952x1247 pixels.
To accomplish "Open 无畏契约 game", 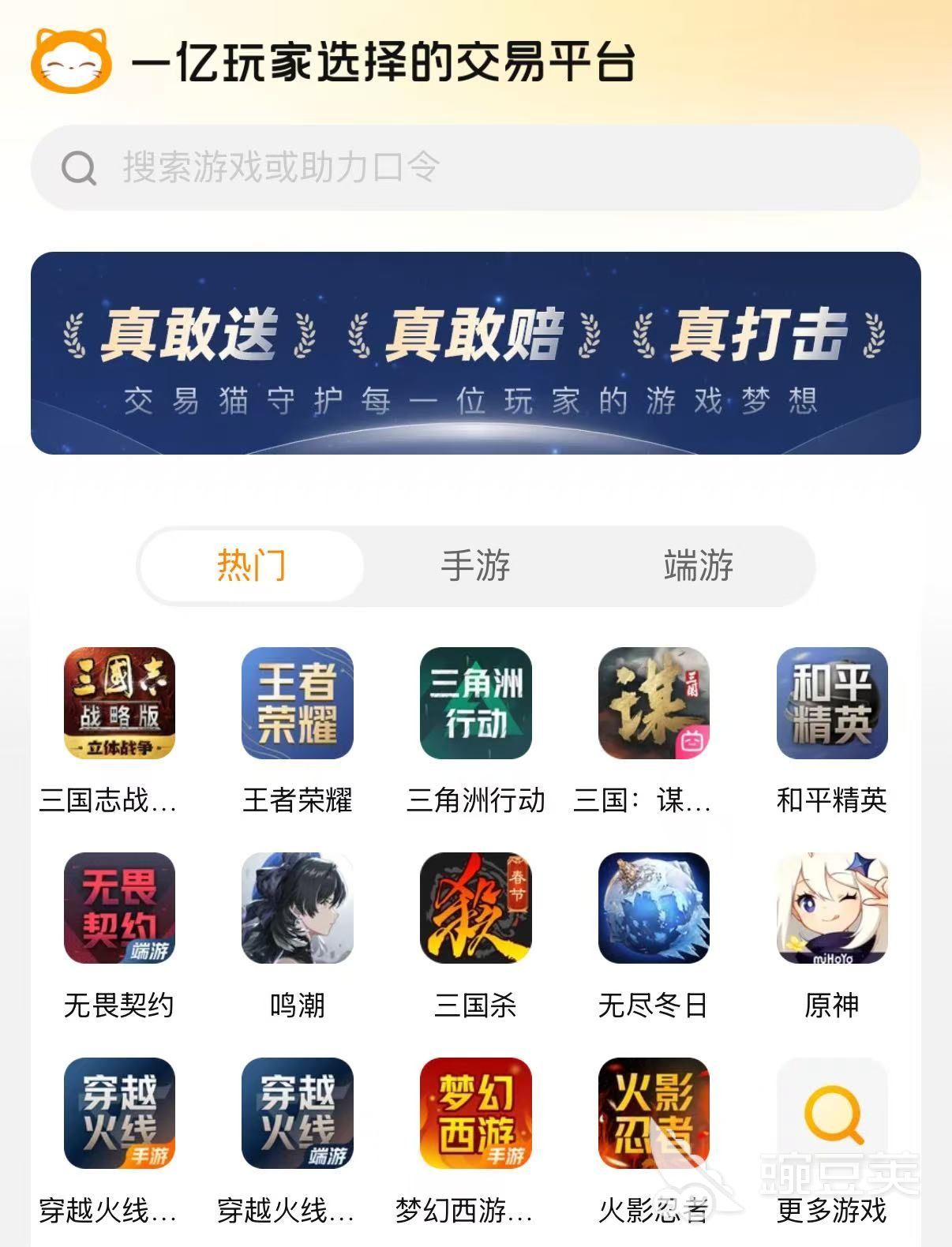I will [119, 908].
